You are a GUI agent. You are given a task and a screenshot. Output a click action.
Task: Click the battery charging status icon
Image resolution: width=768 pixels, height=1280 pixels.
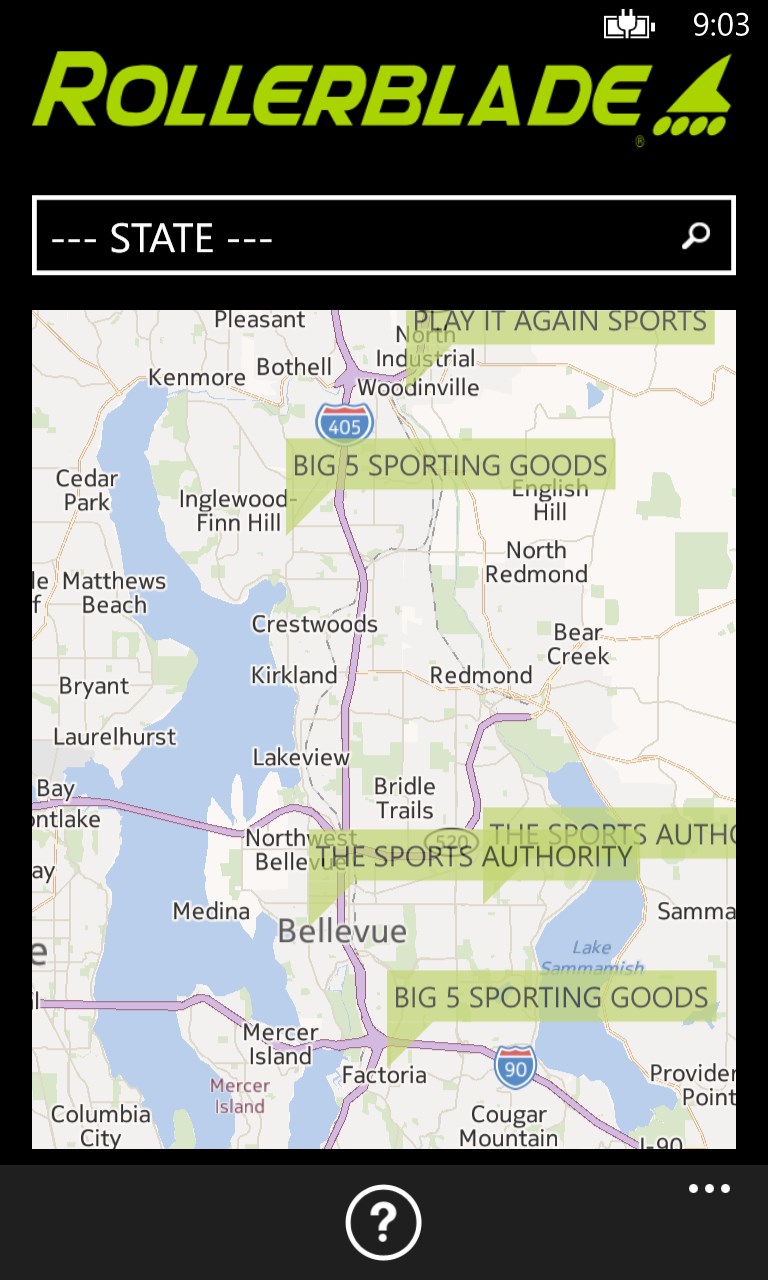[x=628, y=25]
